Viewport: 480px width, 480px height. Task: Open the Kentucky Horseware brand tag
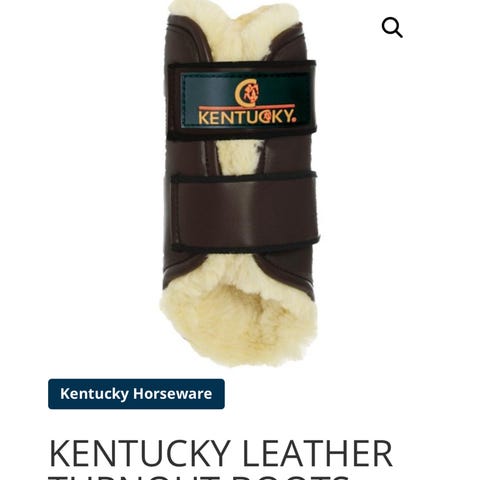(136, 394)
